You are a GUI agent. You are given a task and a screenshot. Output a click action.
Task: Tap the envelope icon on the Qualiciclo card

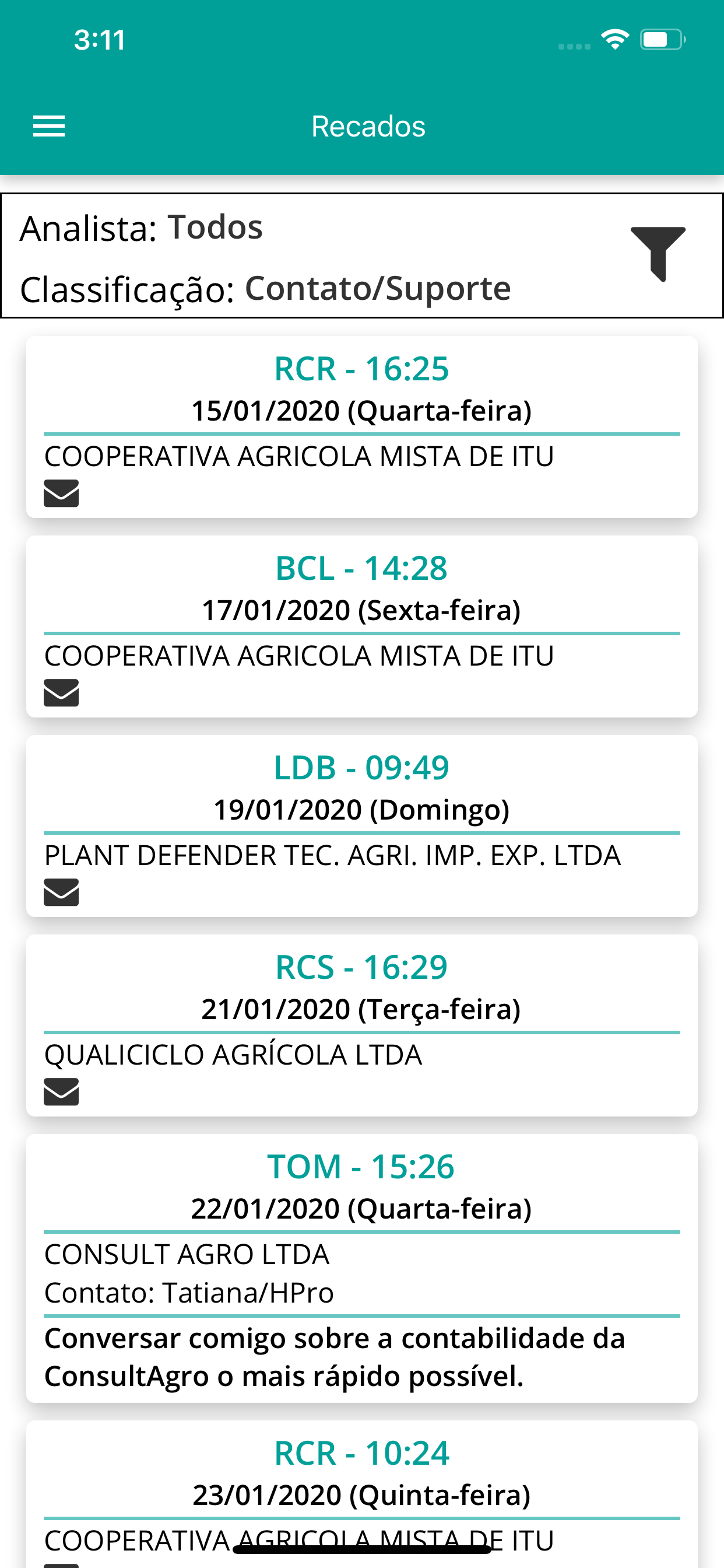pos(61,1091)
